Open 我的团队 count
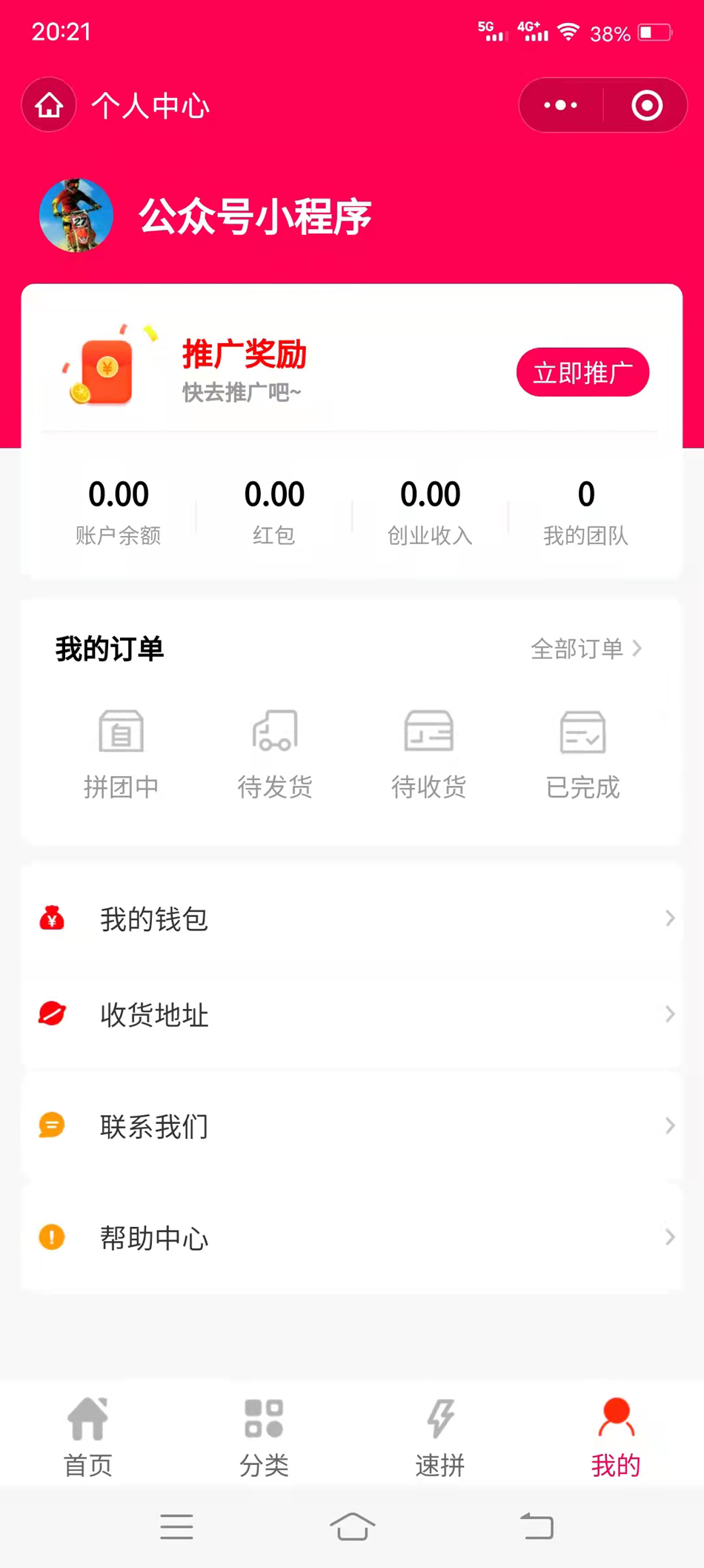This screenshot has width=704, height=1568. click(x=585, y=512)
